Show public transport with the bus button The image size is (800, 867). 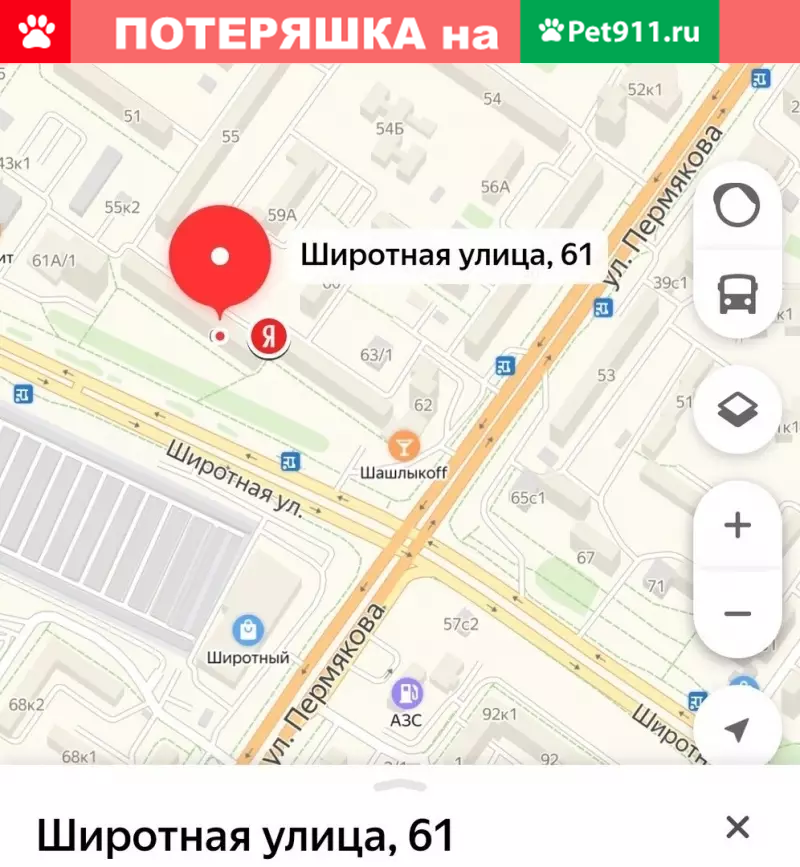pos(737,294)
